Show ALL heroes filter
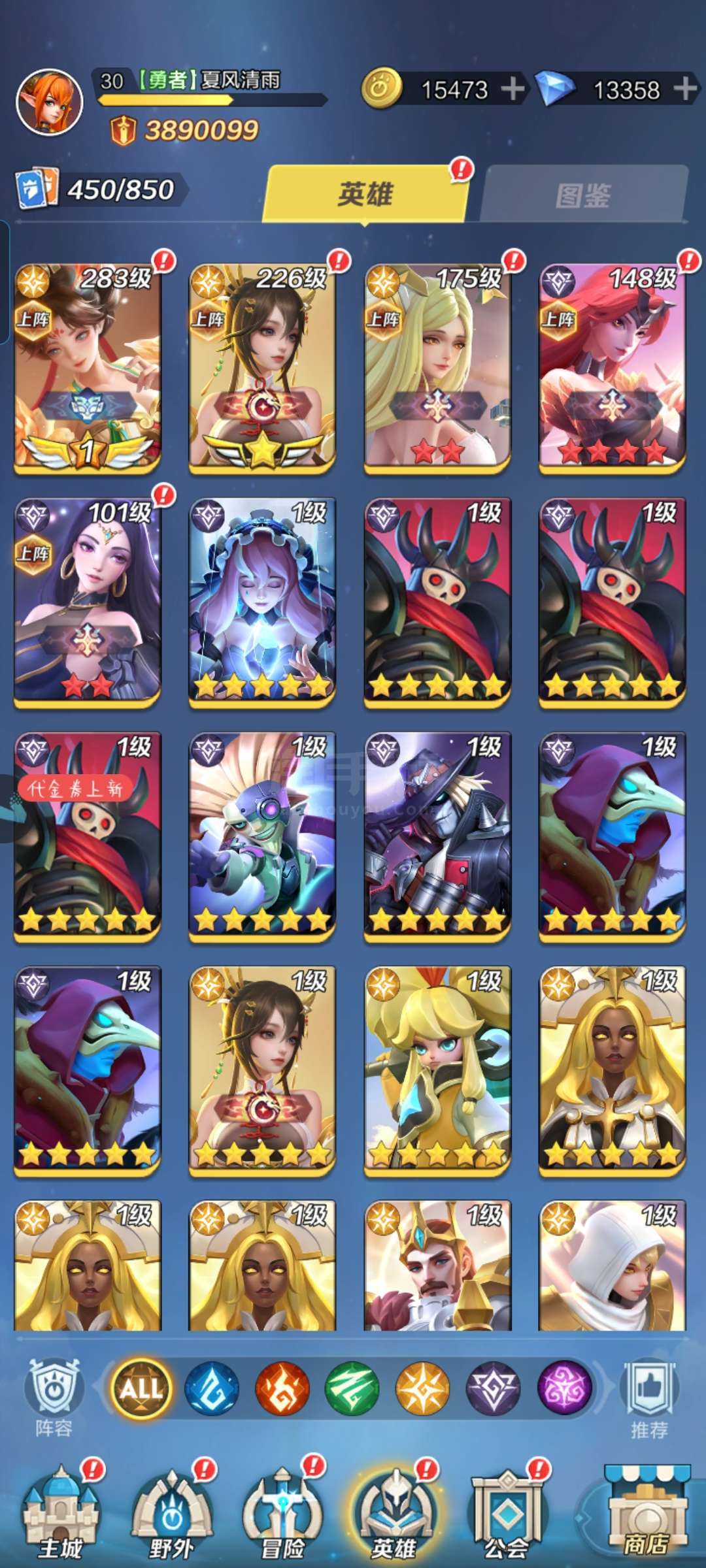706x1568 pixels. tap(141, 1388)
